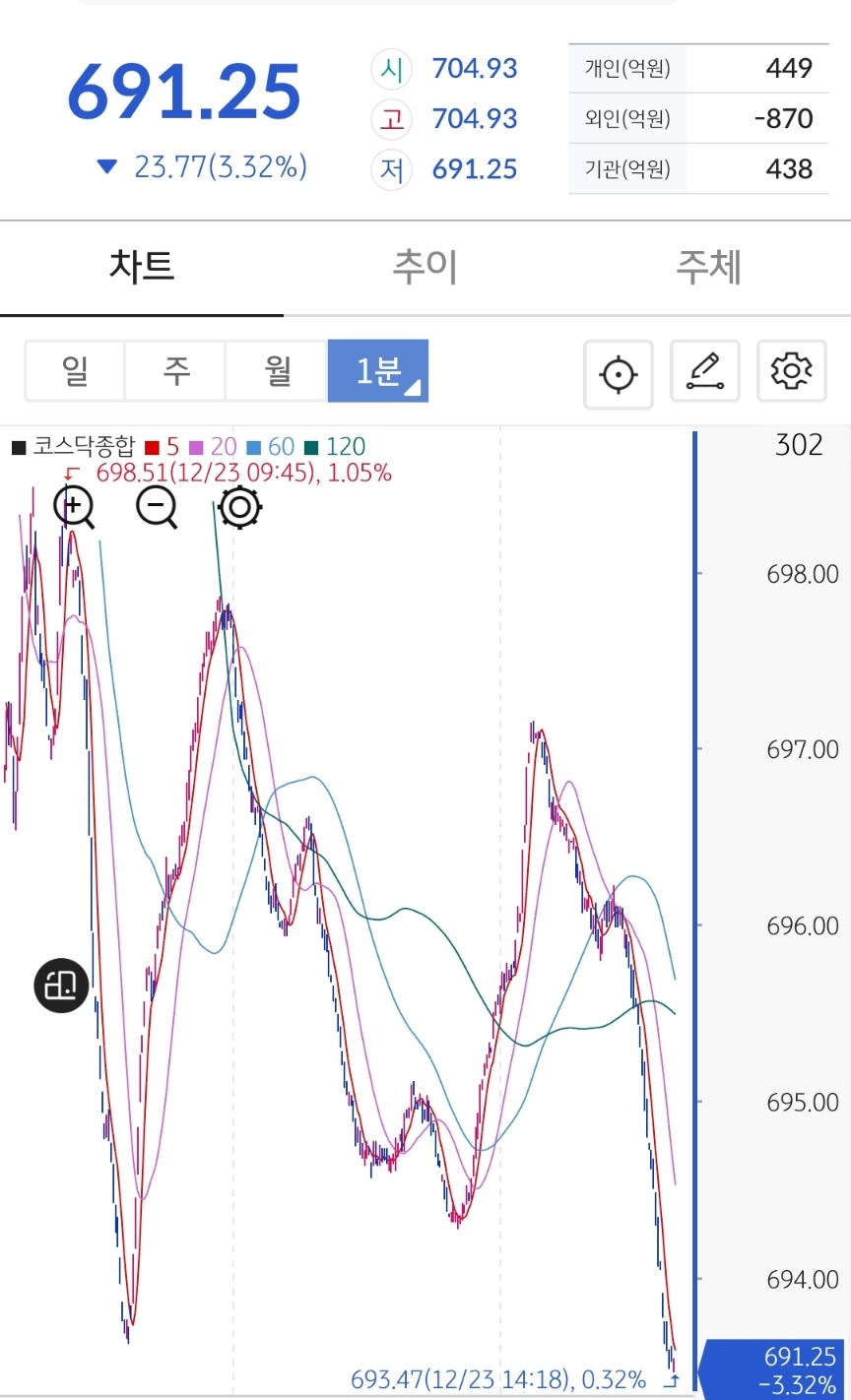Select the 월 monthly chart period
This screenshot has width=851, height=1400.
click(x=278, y=371)
